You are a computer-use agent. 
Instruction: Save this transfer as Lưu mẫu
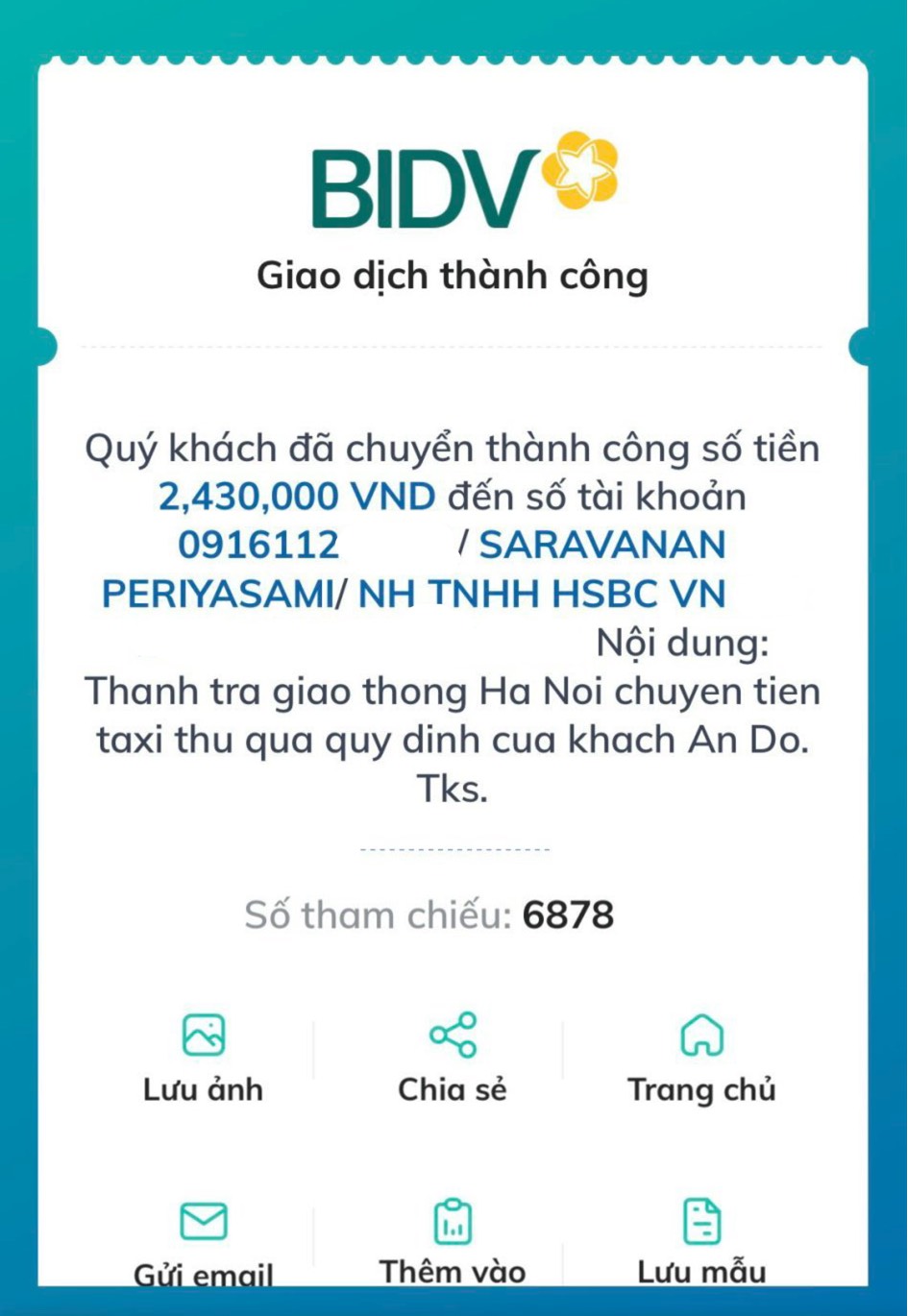click(701, 1241)
